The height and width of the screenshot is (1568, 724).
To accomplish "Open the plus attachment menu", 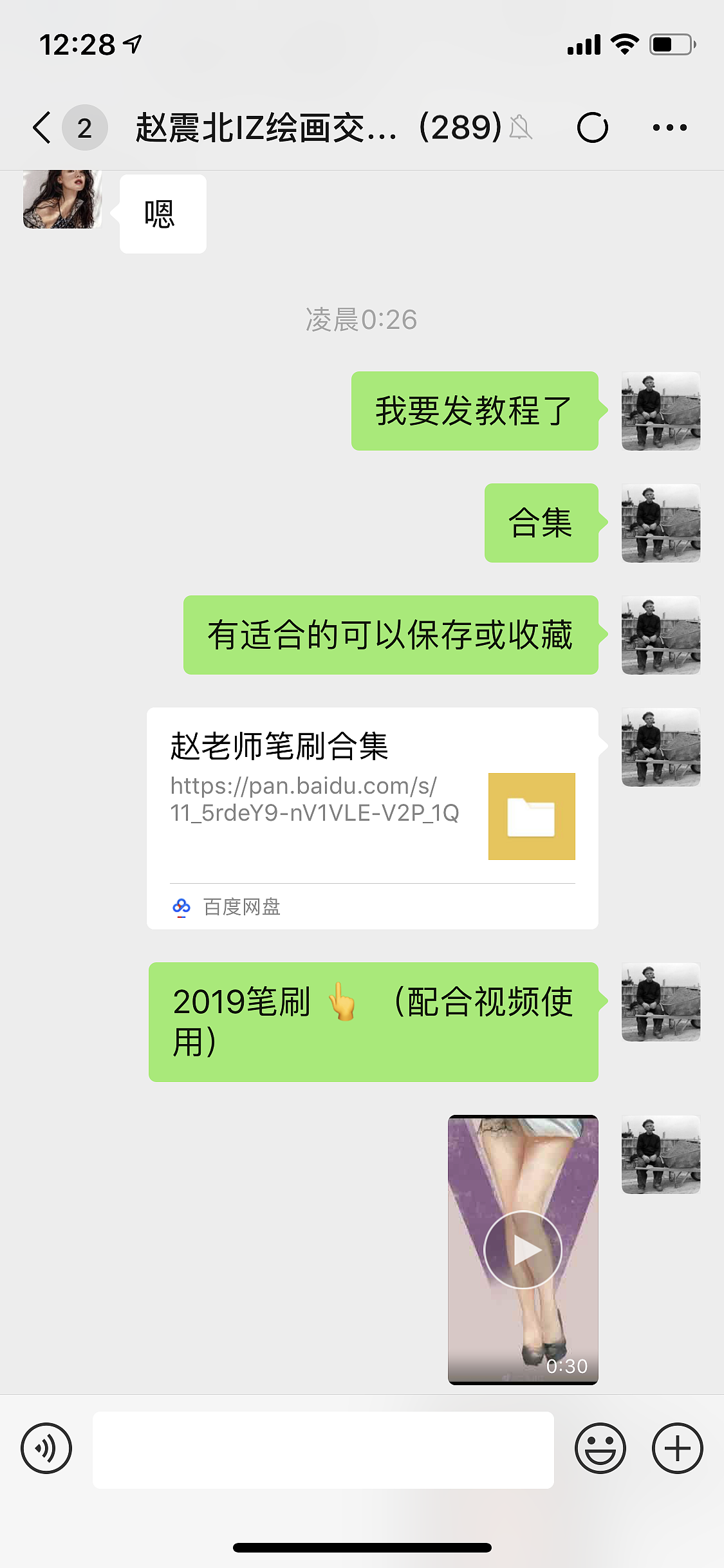I will (677, 1448).
